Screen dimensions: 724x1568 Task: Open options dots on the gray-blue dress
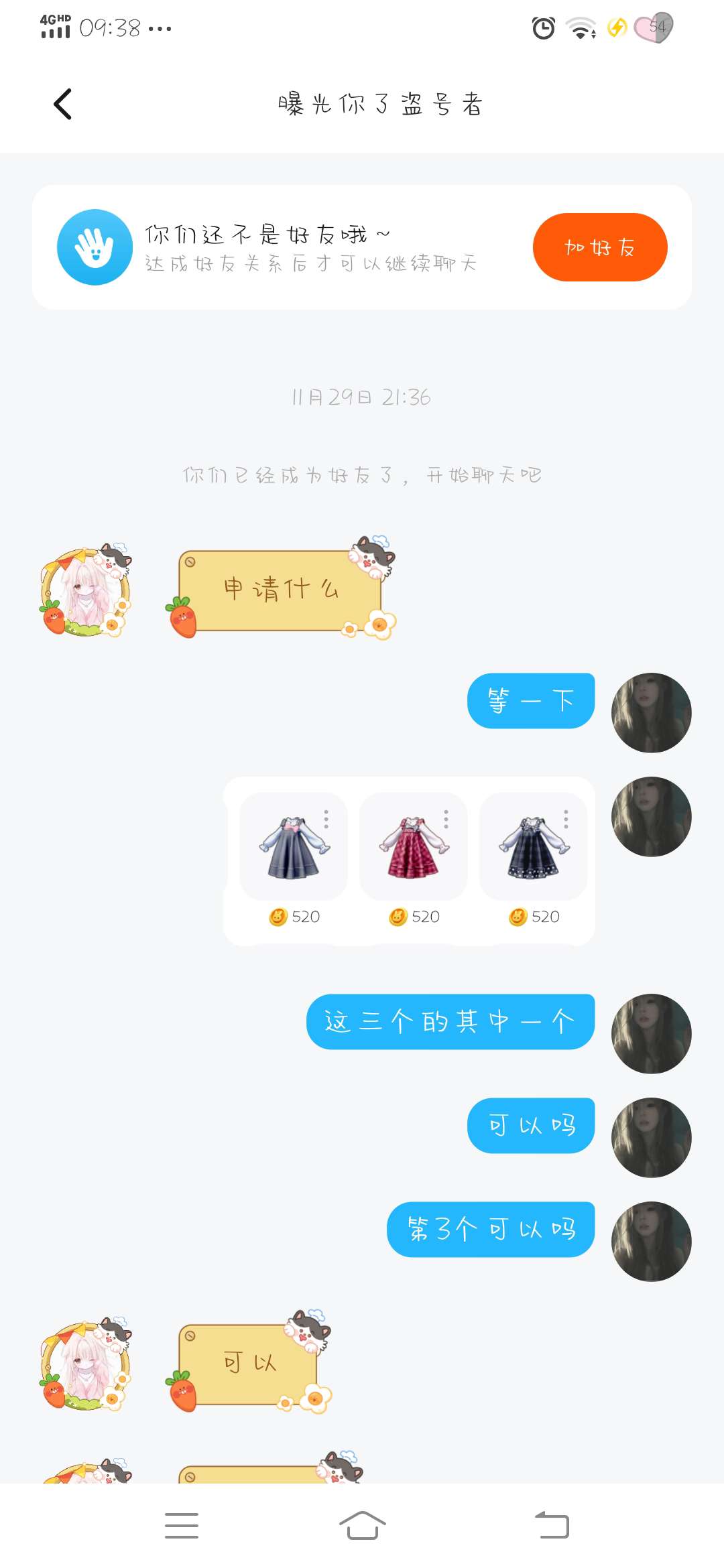click(326, 819)
